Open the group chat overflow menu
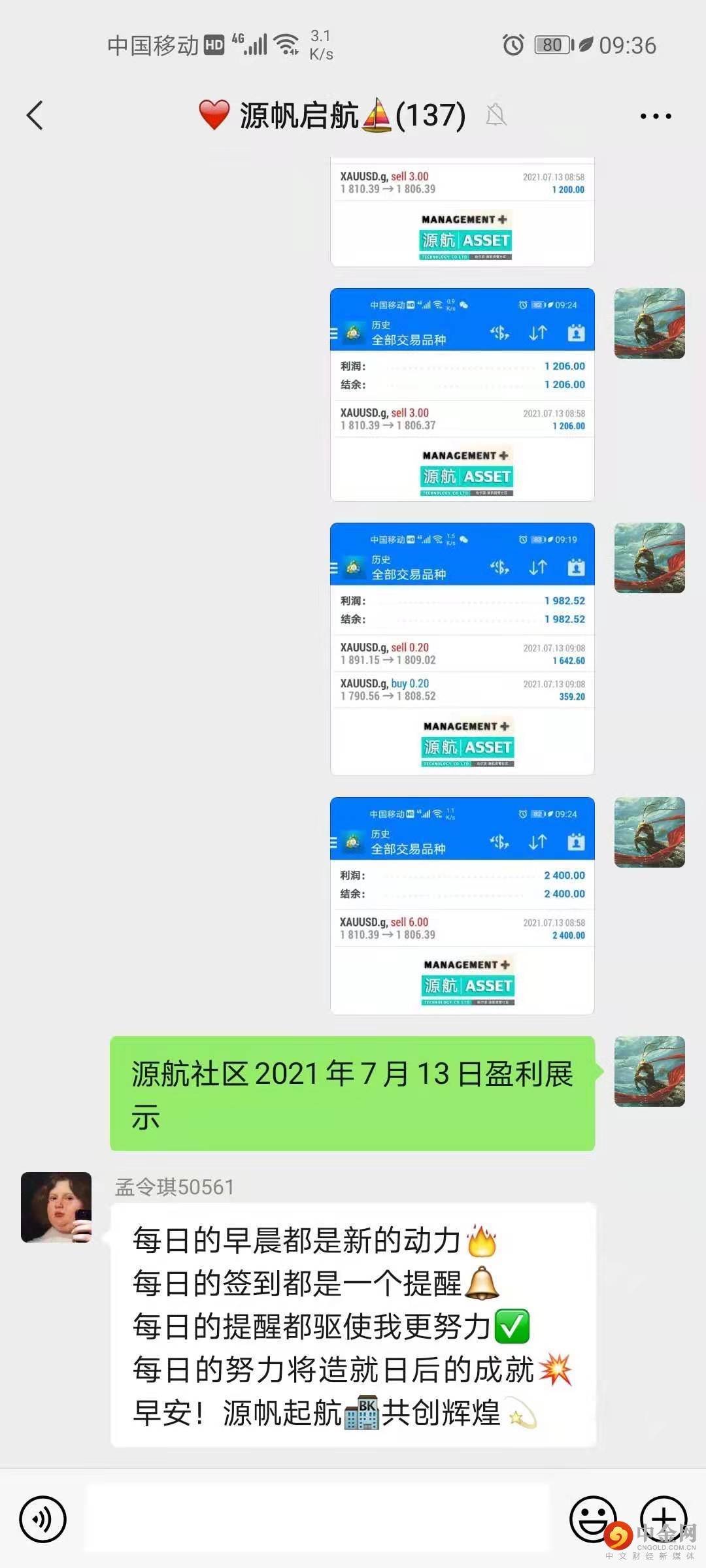This screenshot has width=706, height=1568. click(x=655, y=116)
